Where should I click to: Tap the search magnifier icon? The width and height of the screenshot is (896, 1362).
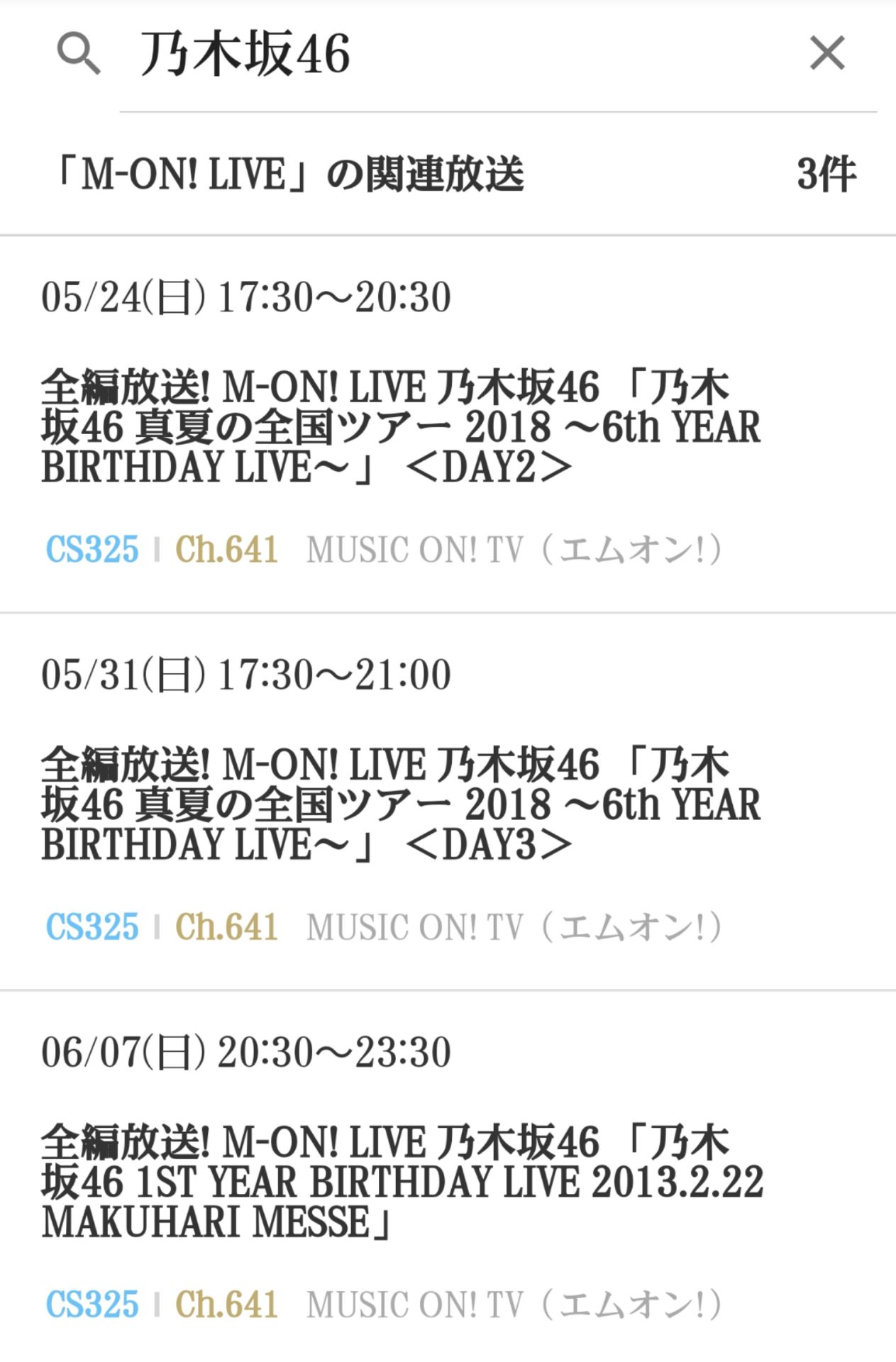point(78,55)
